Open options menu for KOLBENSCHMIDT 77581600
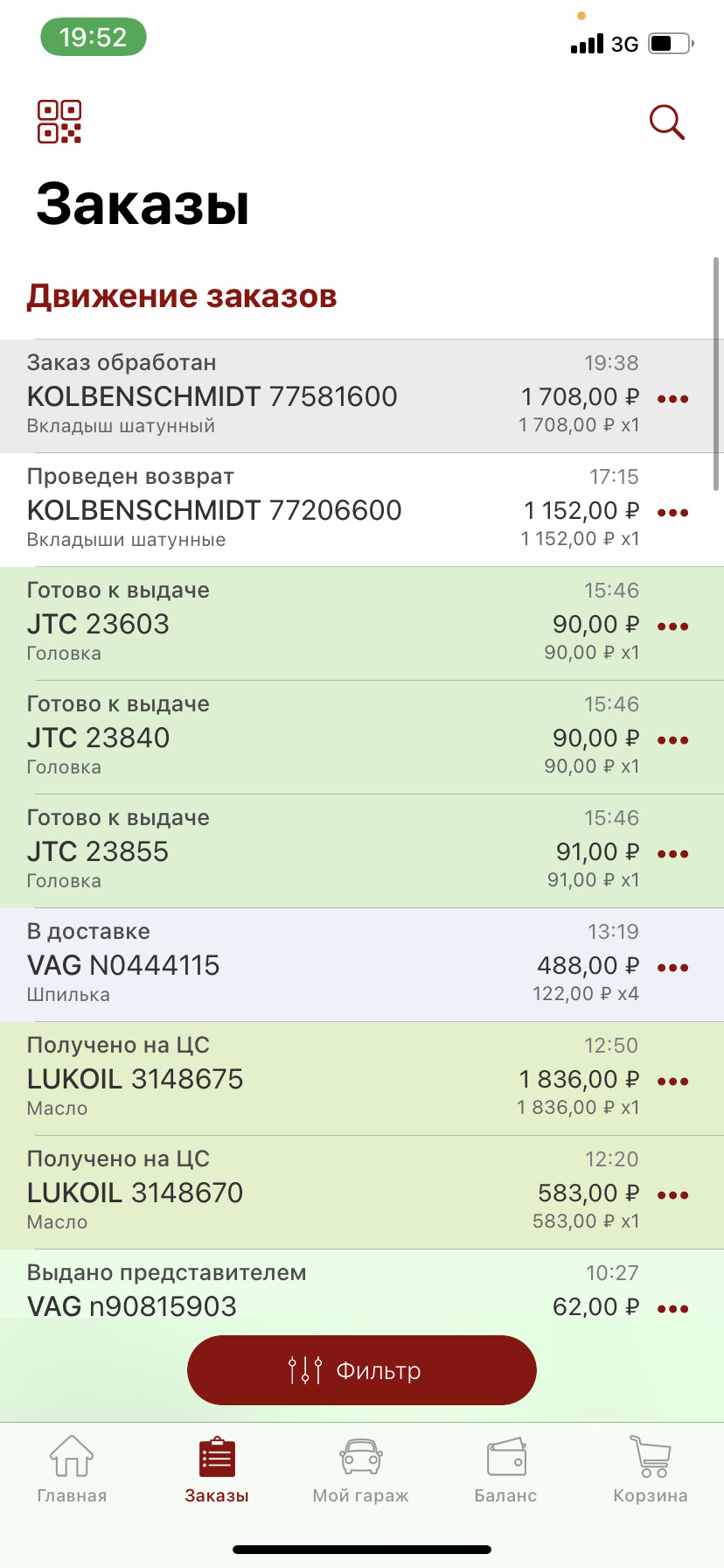Screen dimensions: 724x1568 click(x=673, y=398)
